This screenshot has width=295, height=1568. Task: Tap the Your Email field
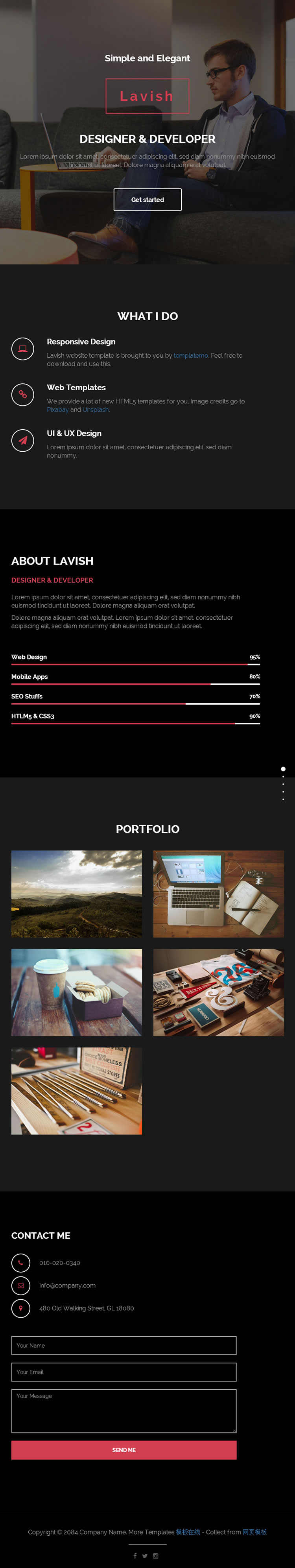[124, 1372]
